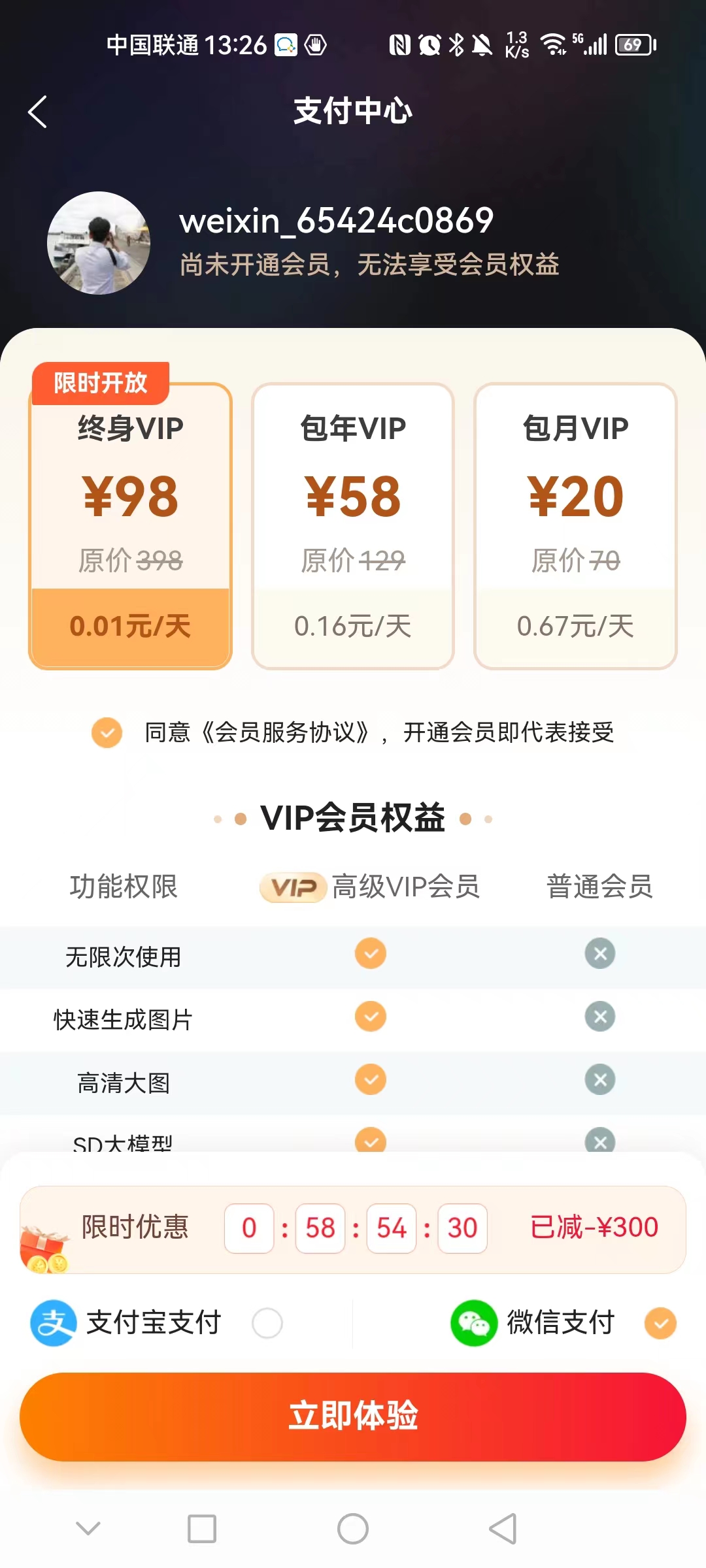
Task: Tap the 立即体验 button
Action: click(x=353, y=1416)
